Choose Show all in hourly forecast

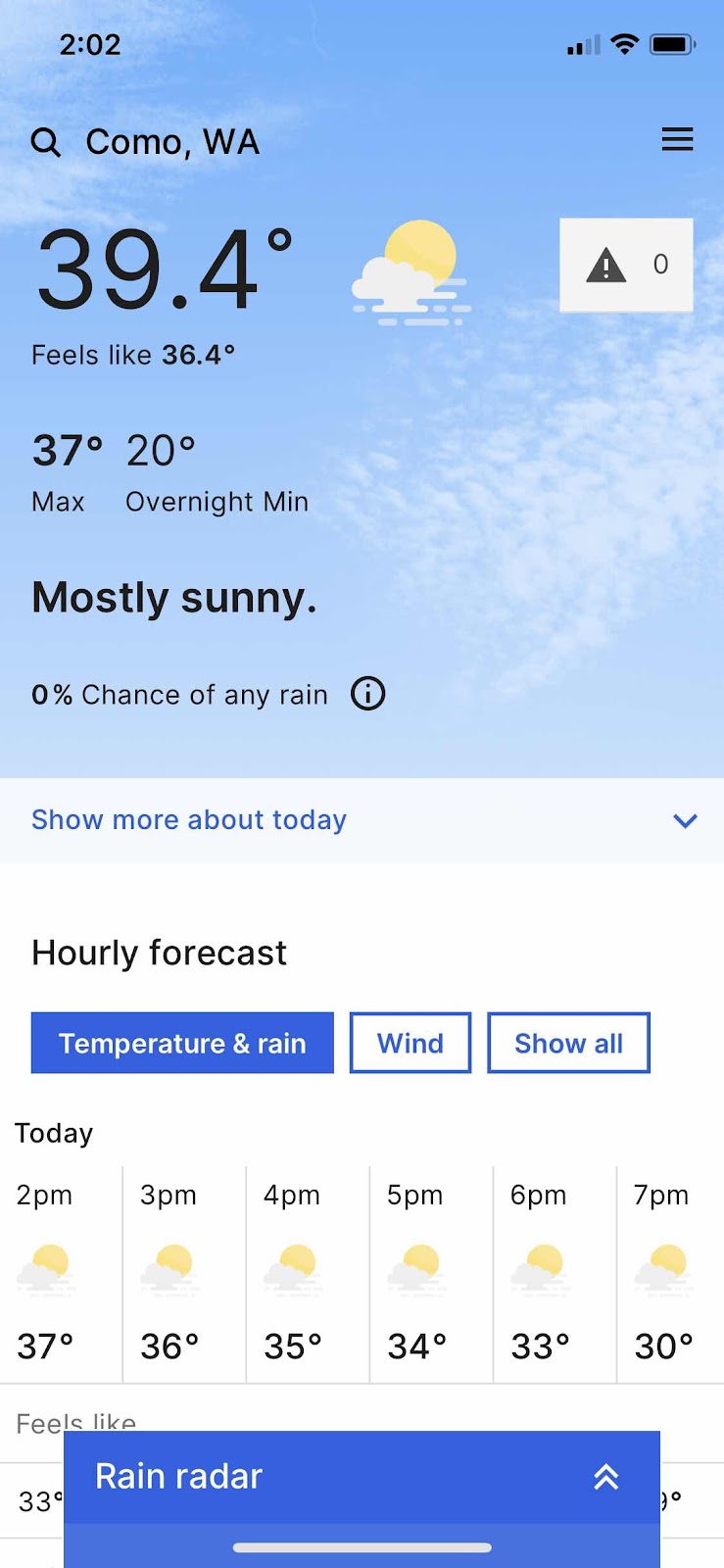568,1043
